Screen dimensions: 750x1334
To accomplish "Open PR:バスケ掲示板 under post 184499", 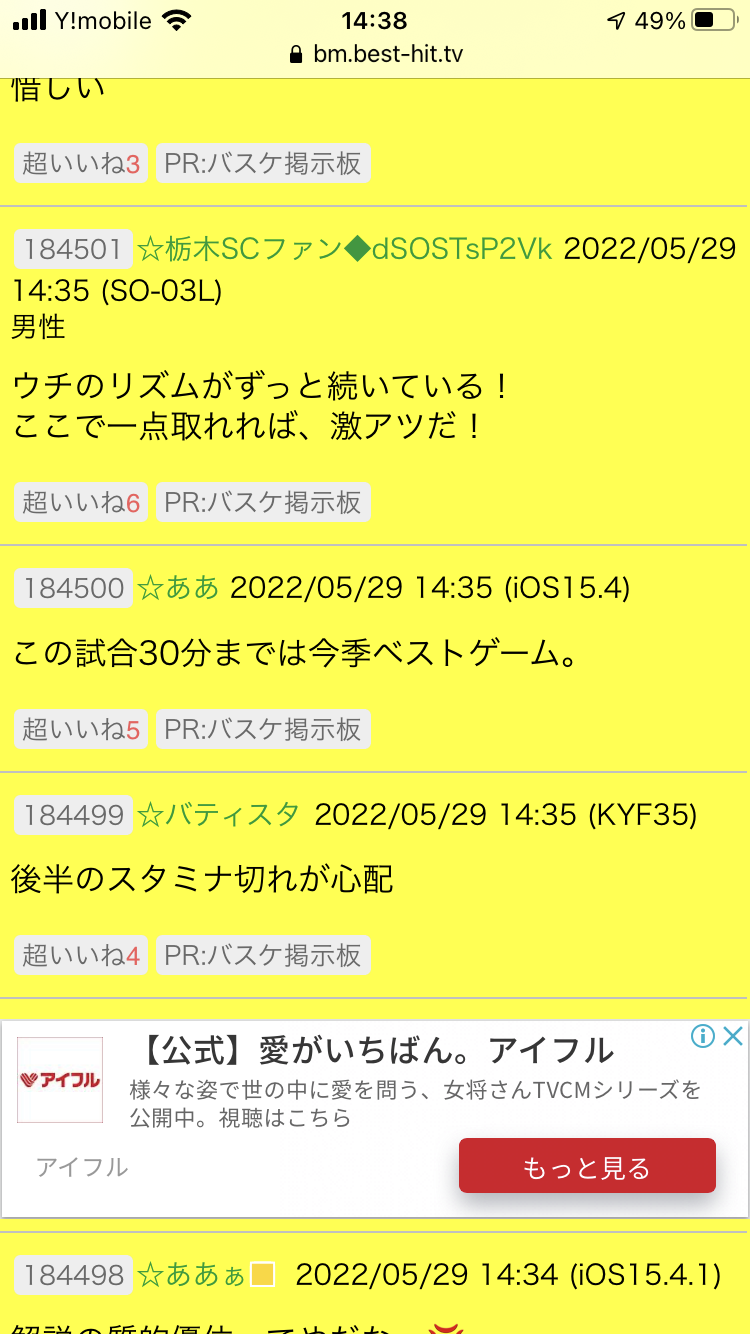I will [x=263, y=955].
